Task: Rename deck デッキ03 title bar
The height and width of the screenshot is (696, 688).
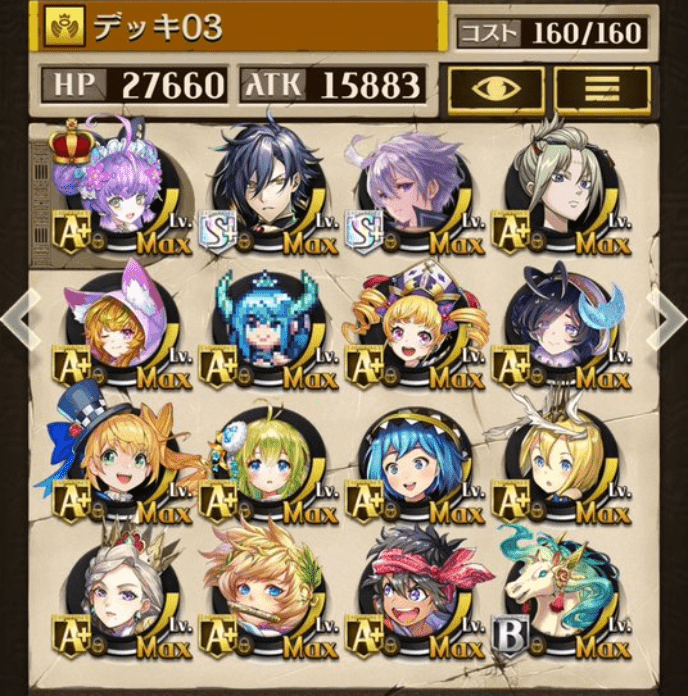Action: 240,28
